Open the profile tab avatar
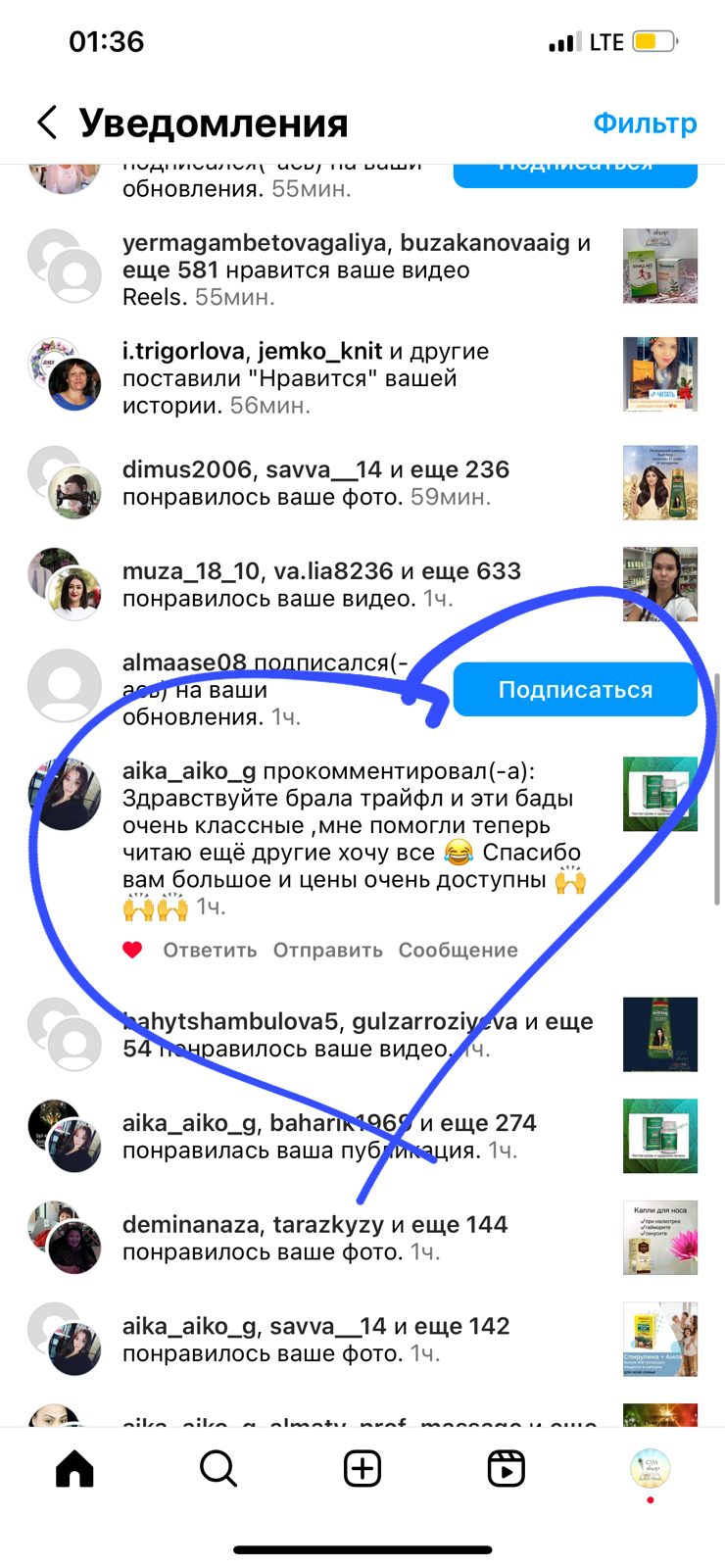Viewport: 725px width, 1568px height. click(650, 1468)
